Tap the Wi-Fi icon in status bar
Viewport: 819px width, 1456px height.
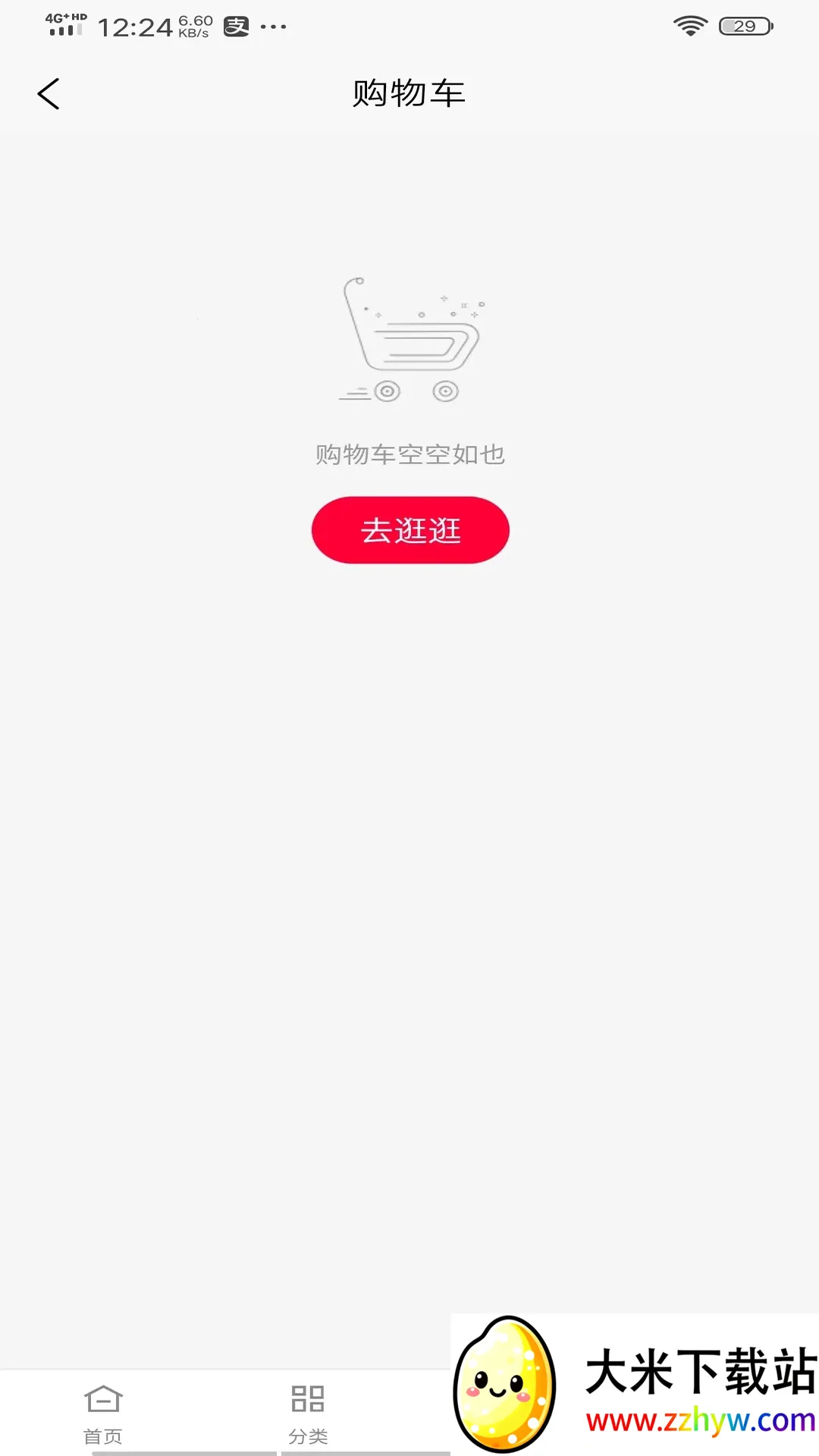(689, 24)
